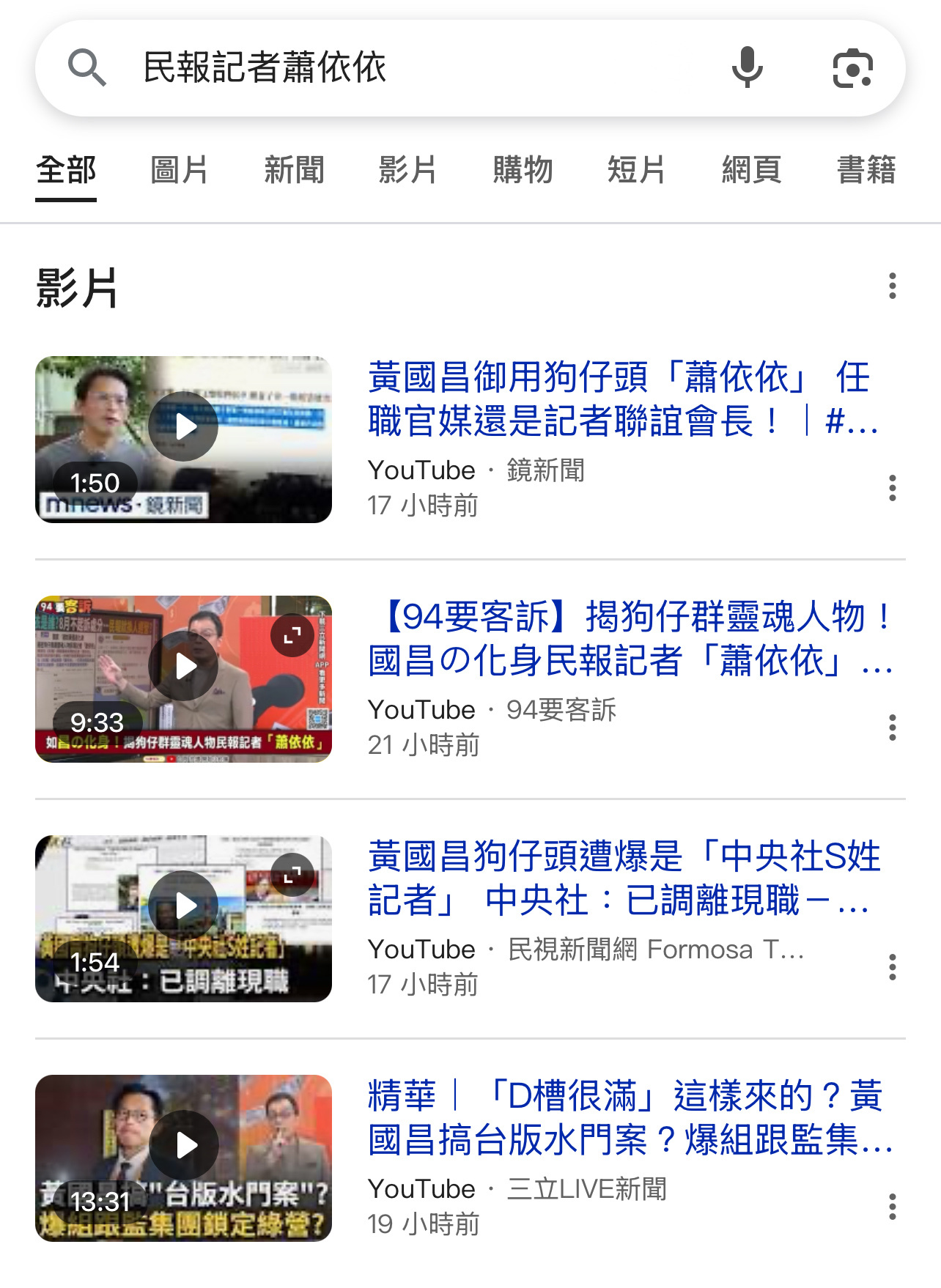Open Google Lens camera search

(852, 68)
